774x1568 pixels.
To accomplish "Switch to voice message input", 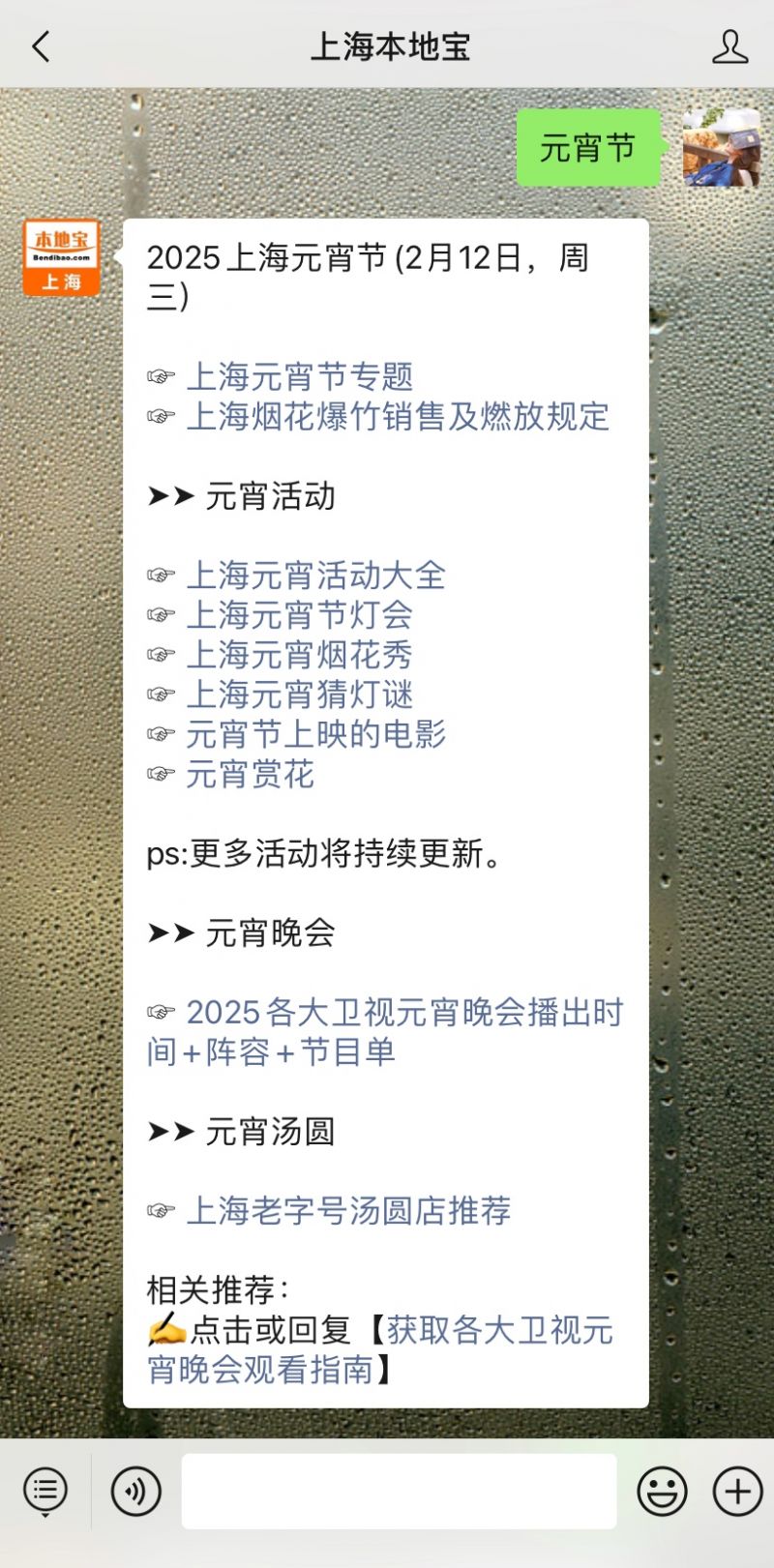I will (x=135, y=1491).
